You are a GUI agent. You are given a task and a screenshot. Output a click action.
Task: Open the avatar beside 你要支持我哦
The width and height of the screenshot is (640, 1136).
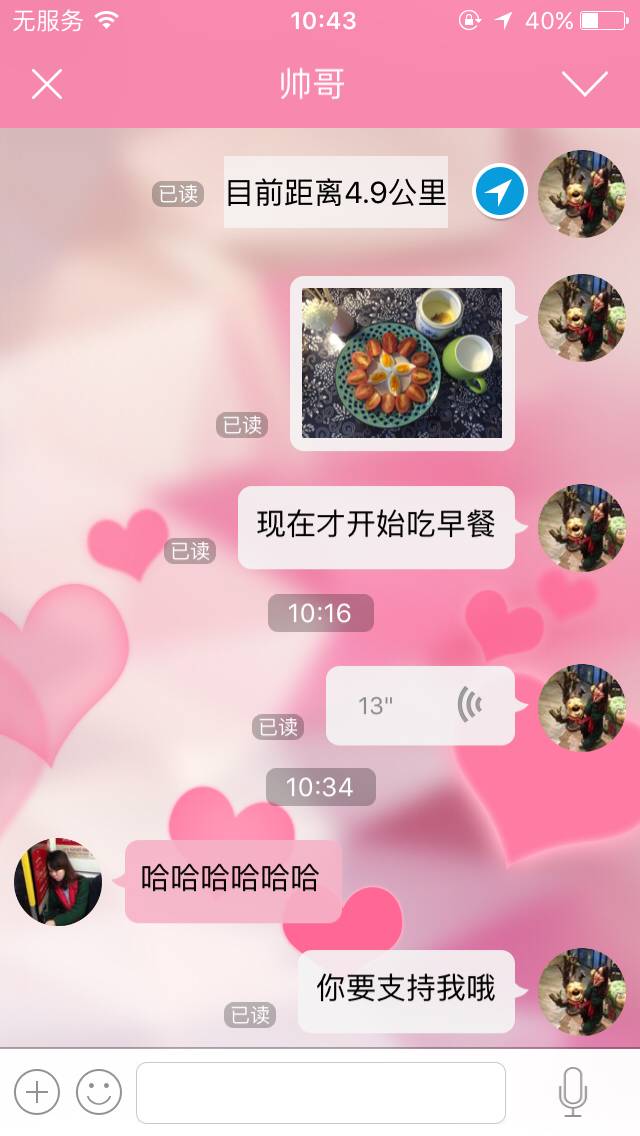(x=582, y=991)
